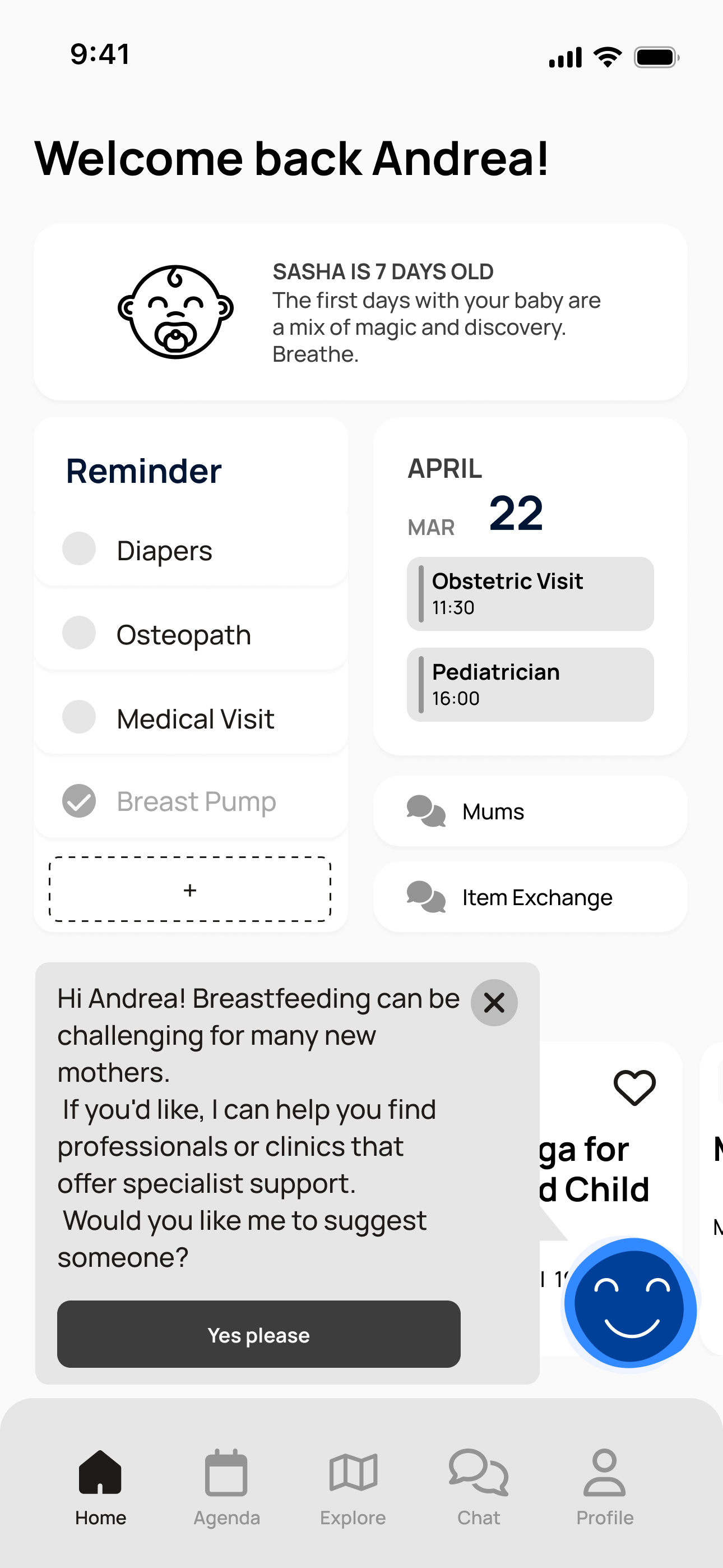The image size is (723, 1568).
Task: Tap Yes please to get suggestions
Action: [x=258, y=1335]
